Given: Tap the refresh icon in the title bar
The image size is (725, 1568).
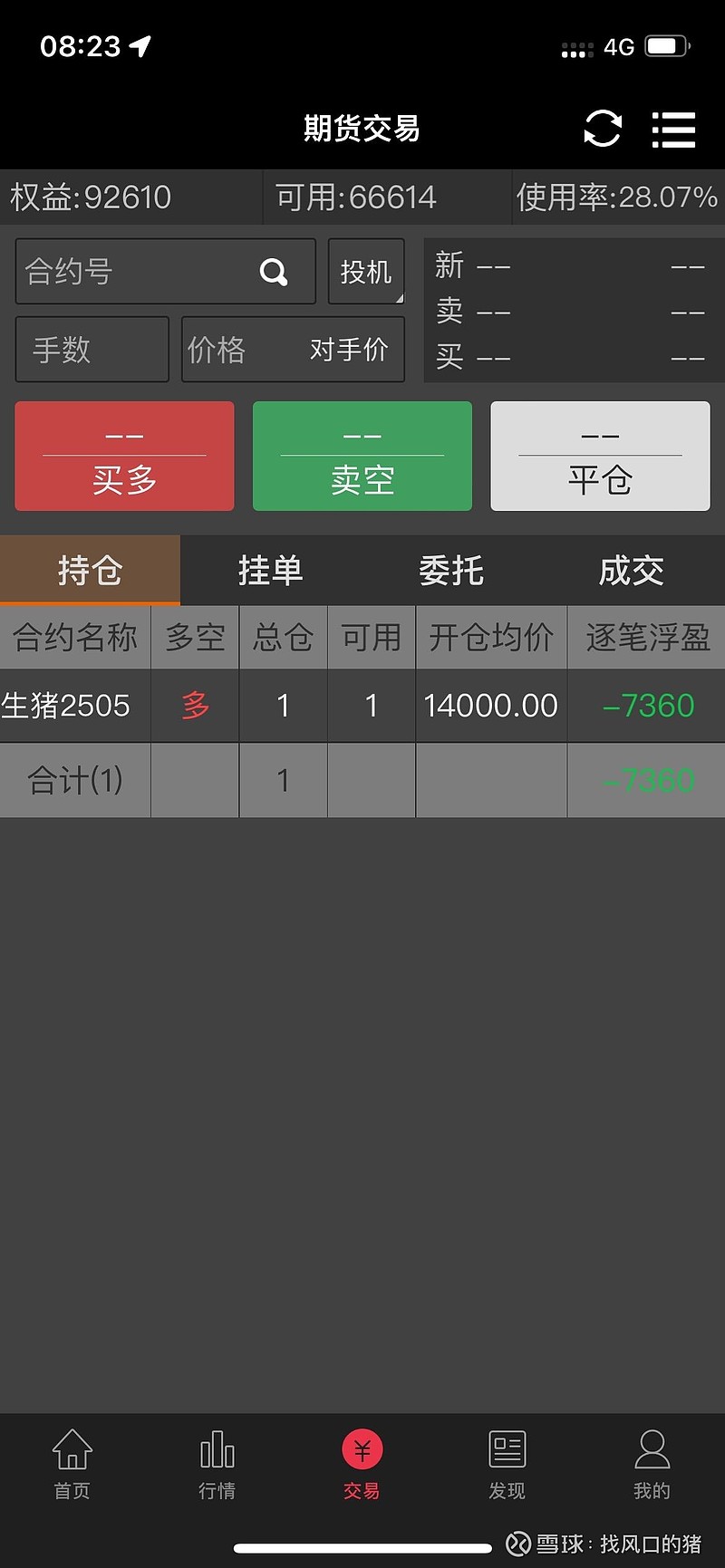Looking at the screenshot, I should tap(603, 130).
